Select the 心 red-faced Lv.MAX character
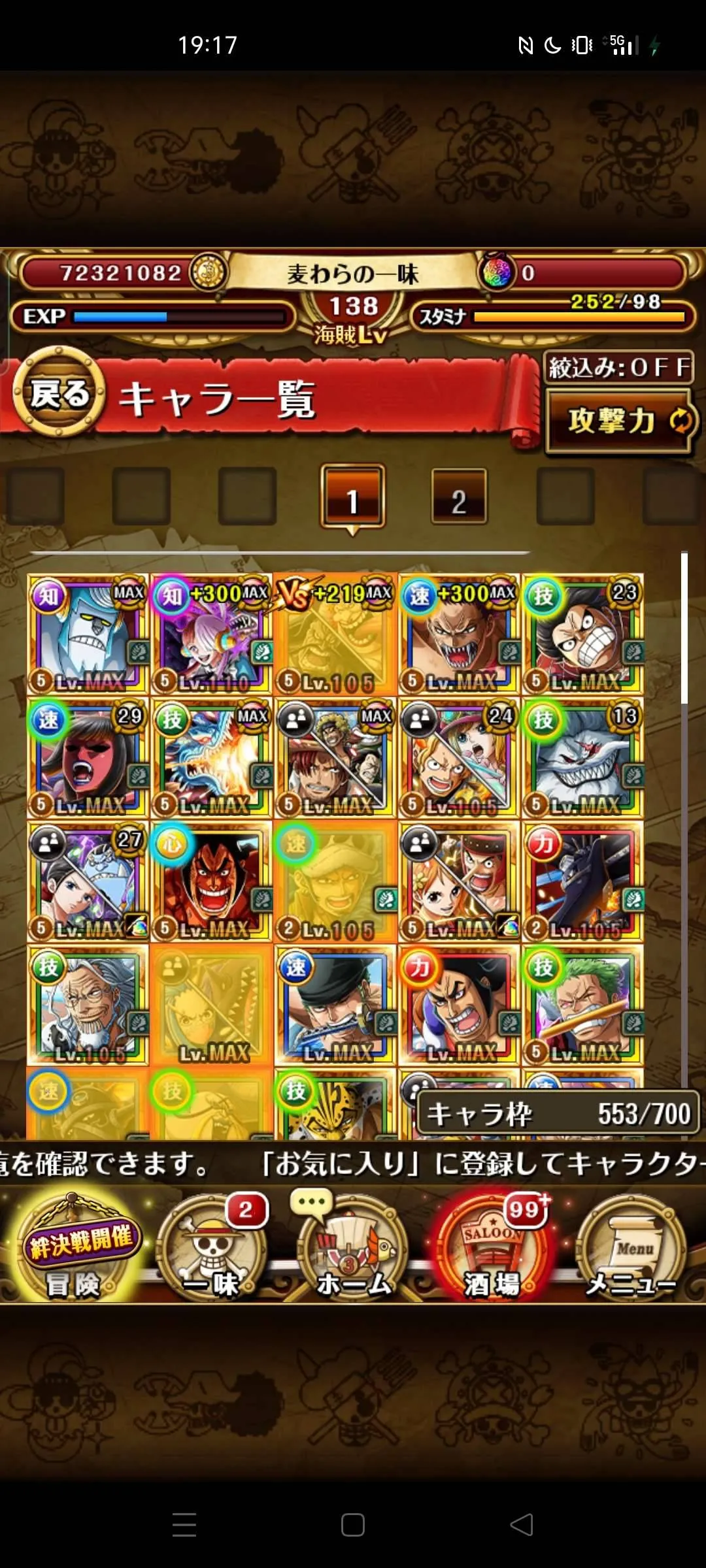 pos(211,882)
